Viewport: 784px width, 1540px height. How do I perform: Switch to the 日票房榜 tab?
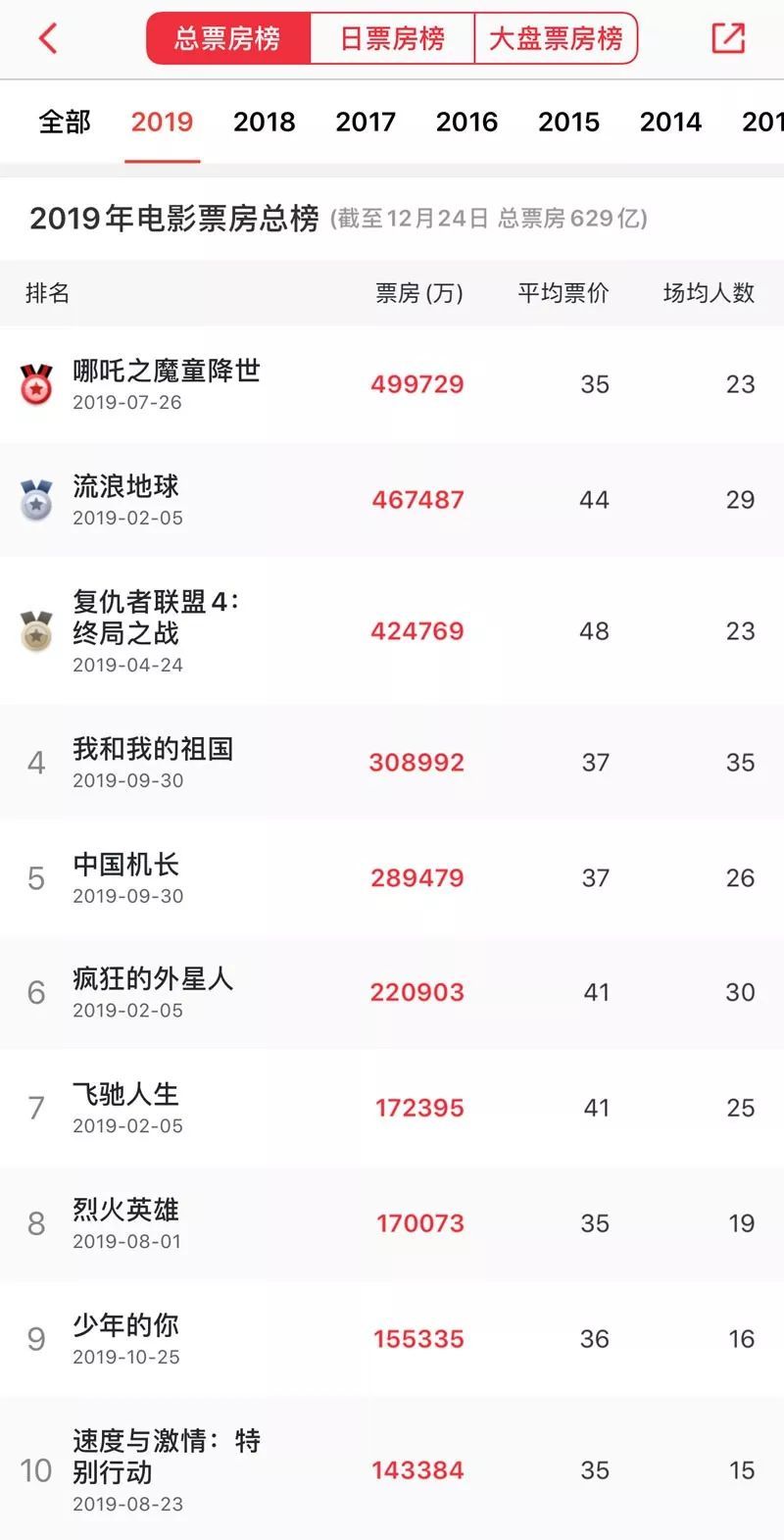click(392, 39)
